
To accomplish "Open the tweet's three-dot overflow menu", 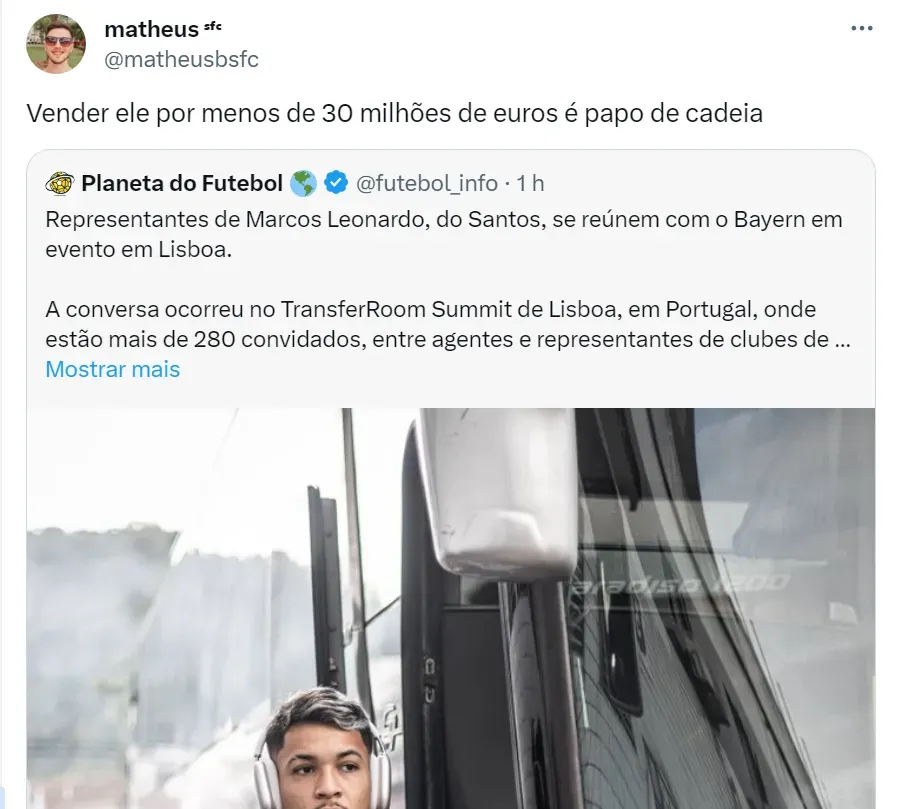I will [x=861, y=28].
